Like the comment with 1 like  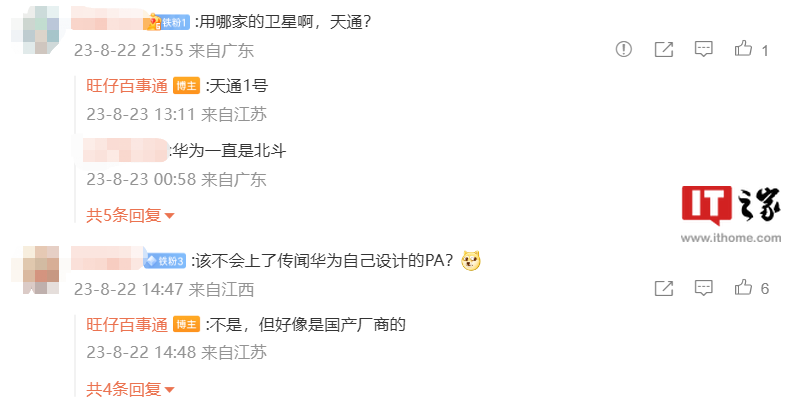pyautogui.click(x=744, y=49)
